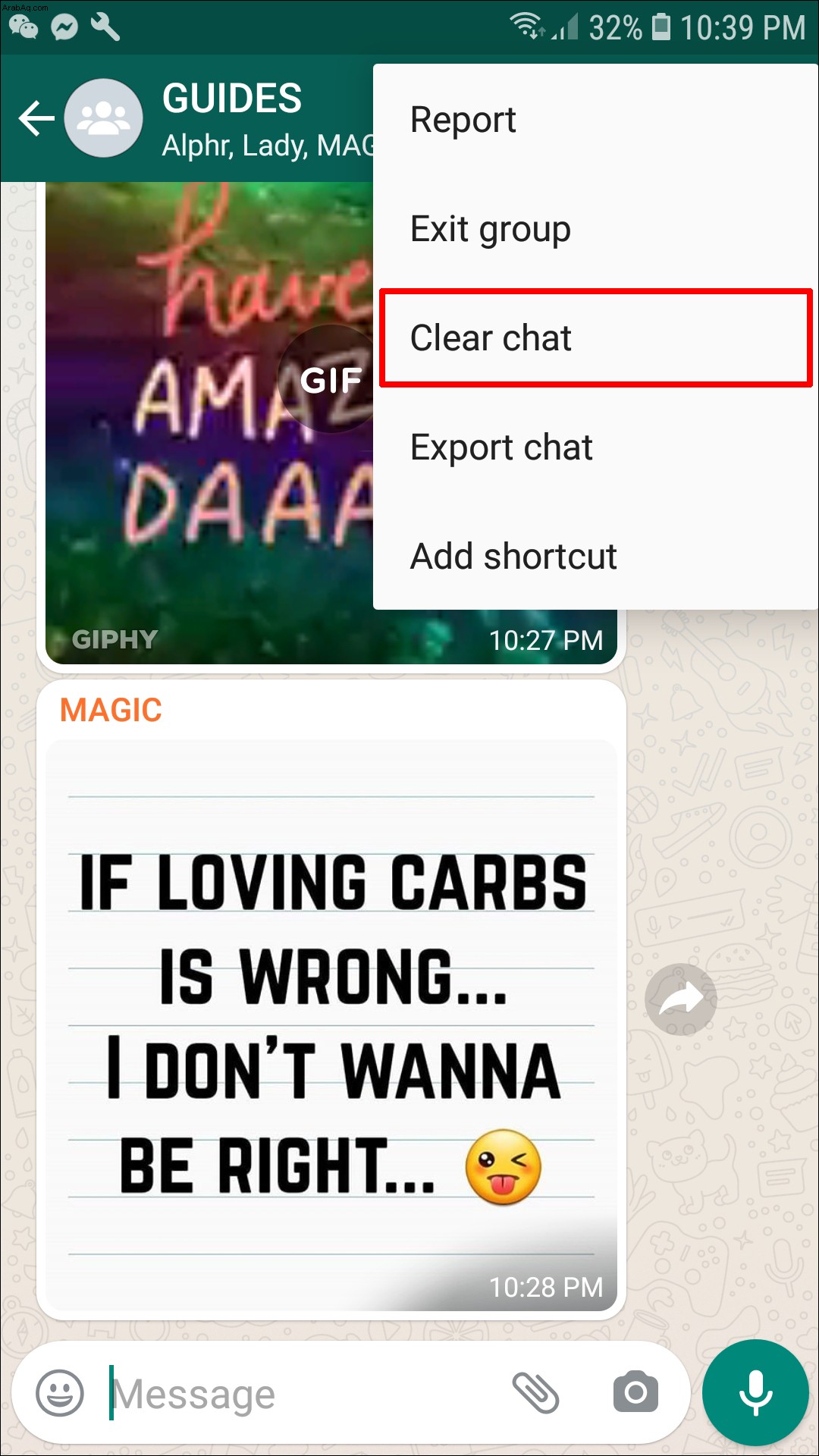819x1456 pixels.
Task: Open MAGIC's carbs meme image
Action: tap(331, 1024)
